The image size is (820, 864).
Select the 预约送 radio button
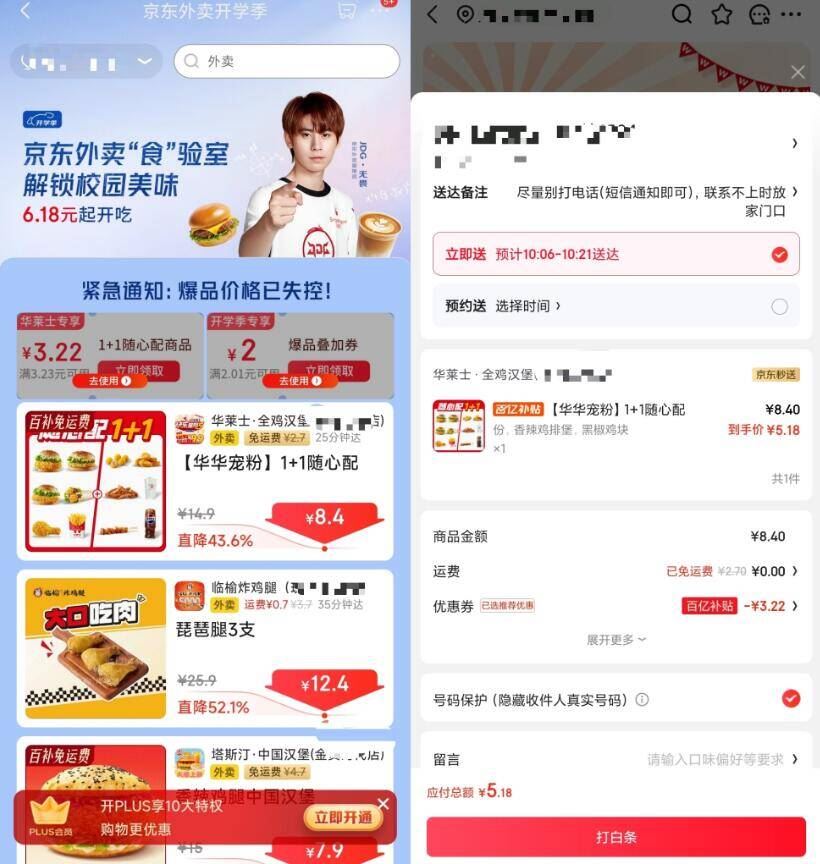(x=781, y=306)
